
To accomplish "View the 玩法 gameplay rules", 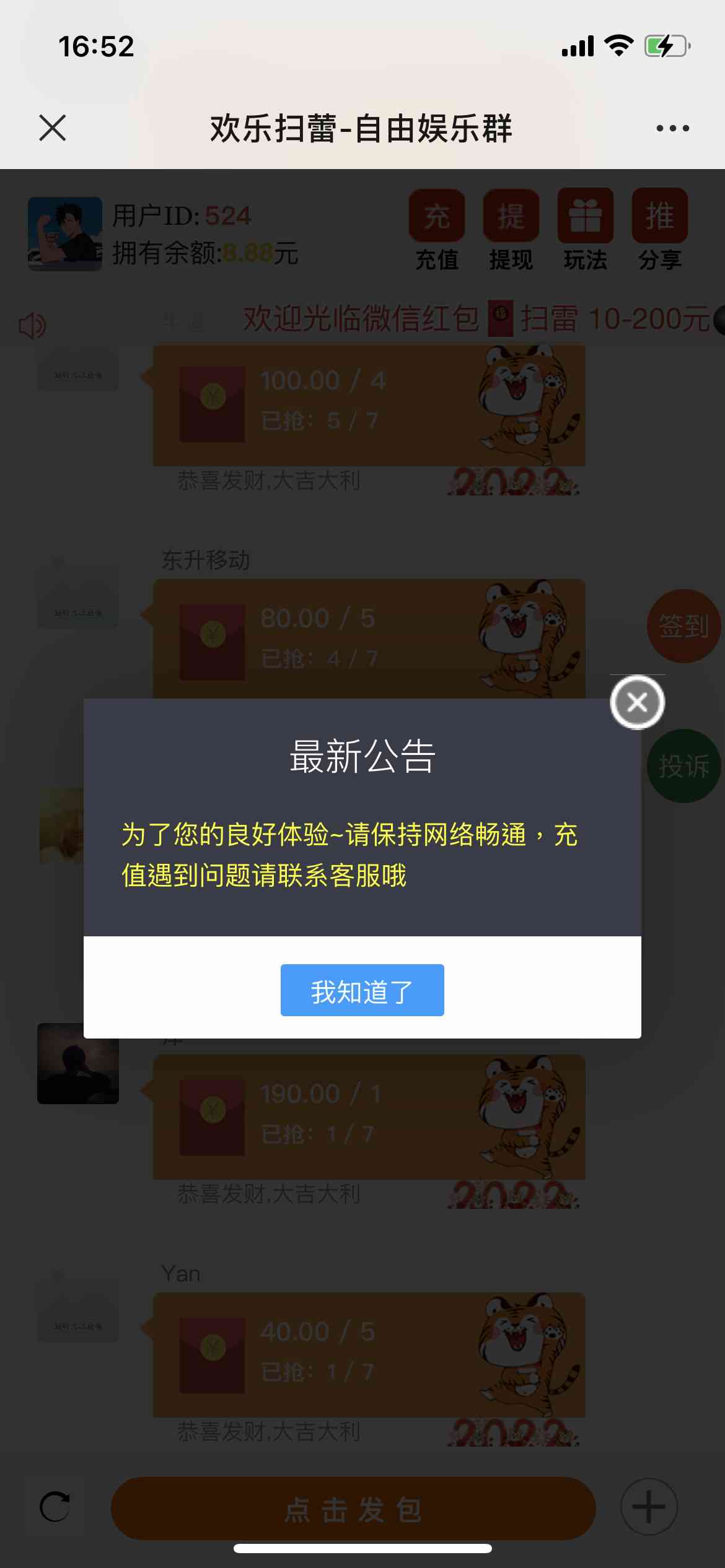I will click(586, 230).
